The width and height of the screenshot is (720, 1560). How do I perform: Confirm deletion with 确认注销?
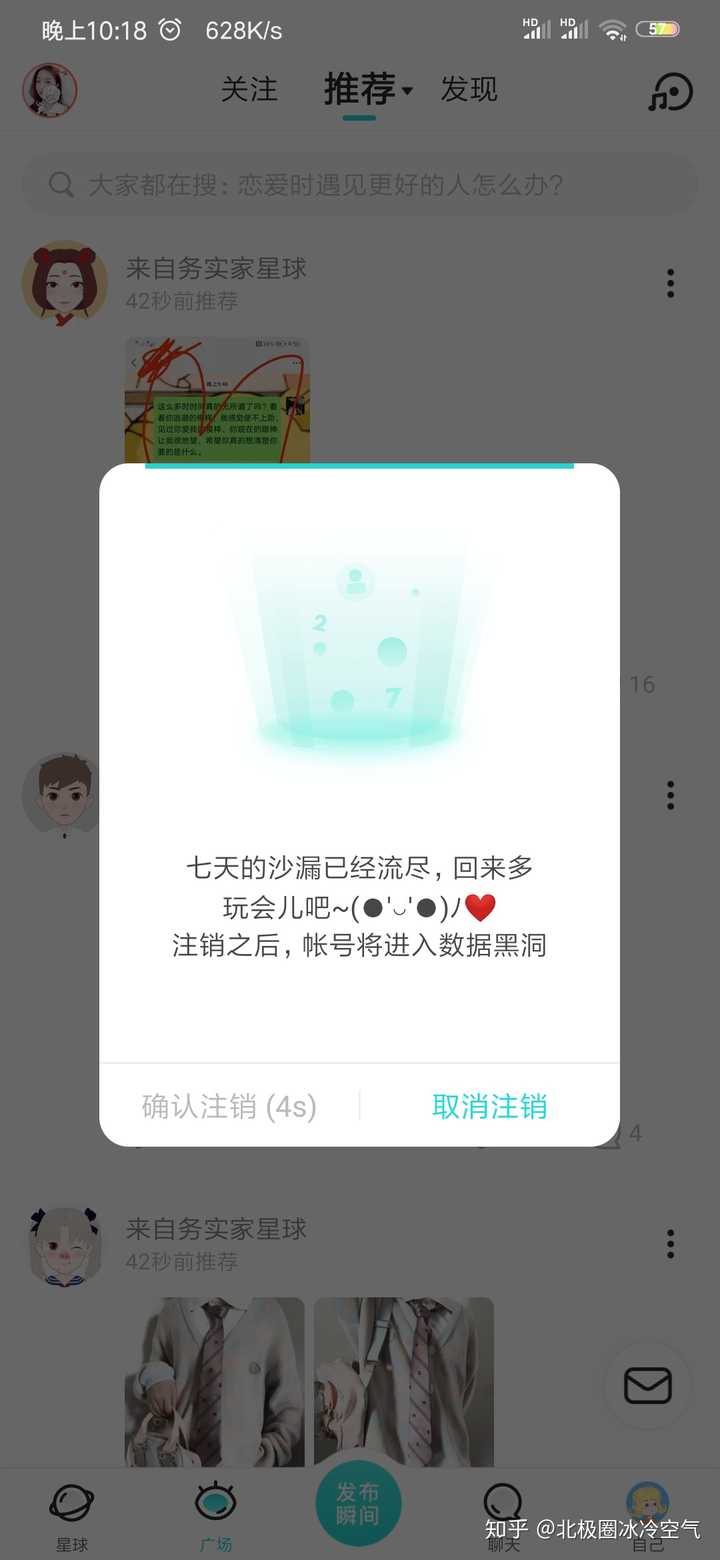(x=229, y=1106)
